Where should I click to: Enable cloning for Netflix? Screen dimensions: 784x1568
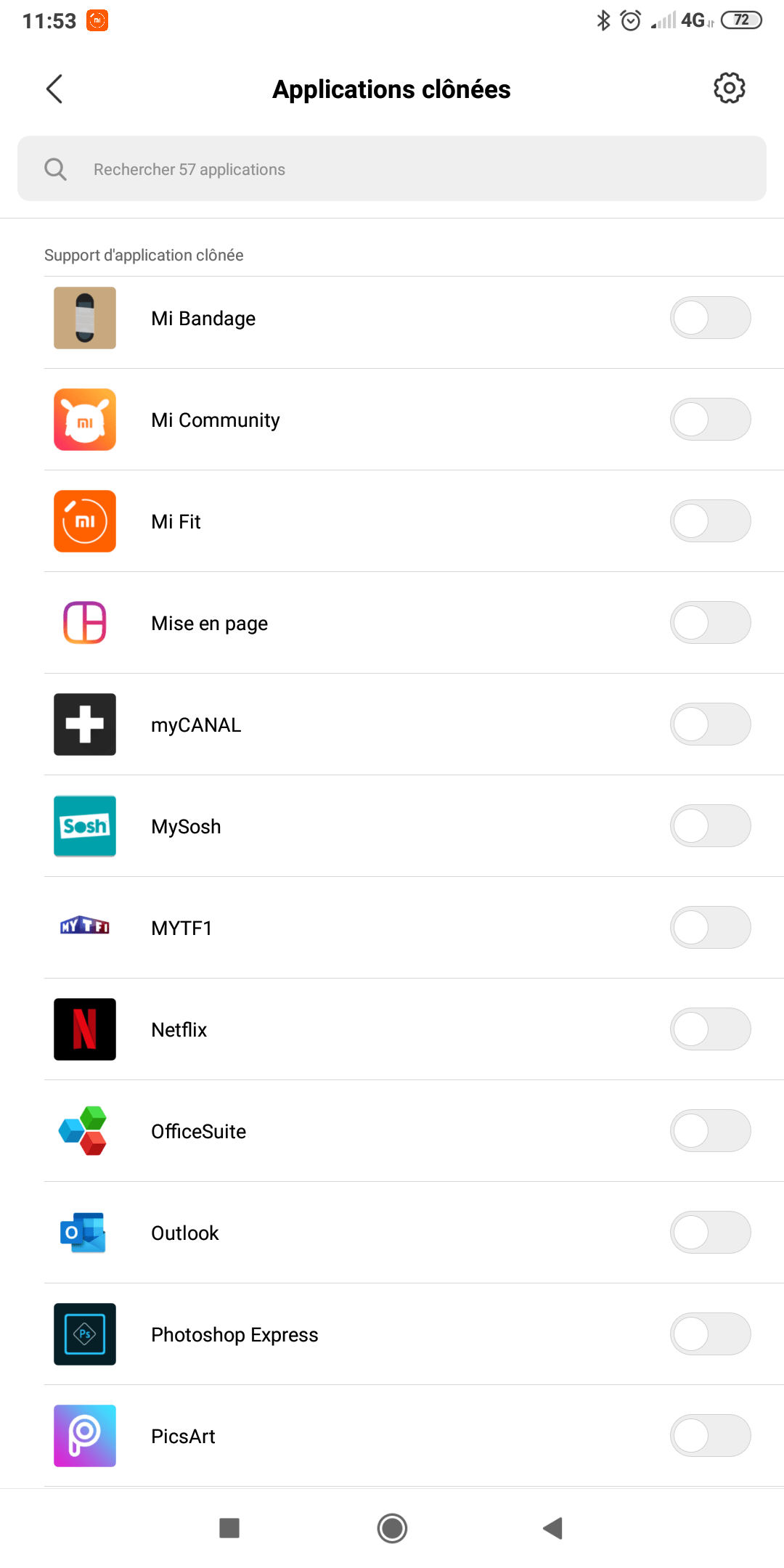coord(710,1029)
